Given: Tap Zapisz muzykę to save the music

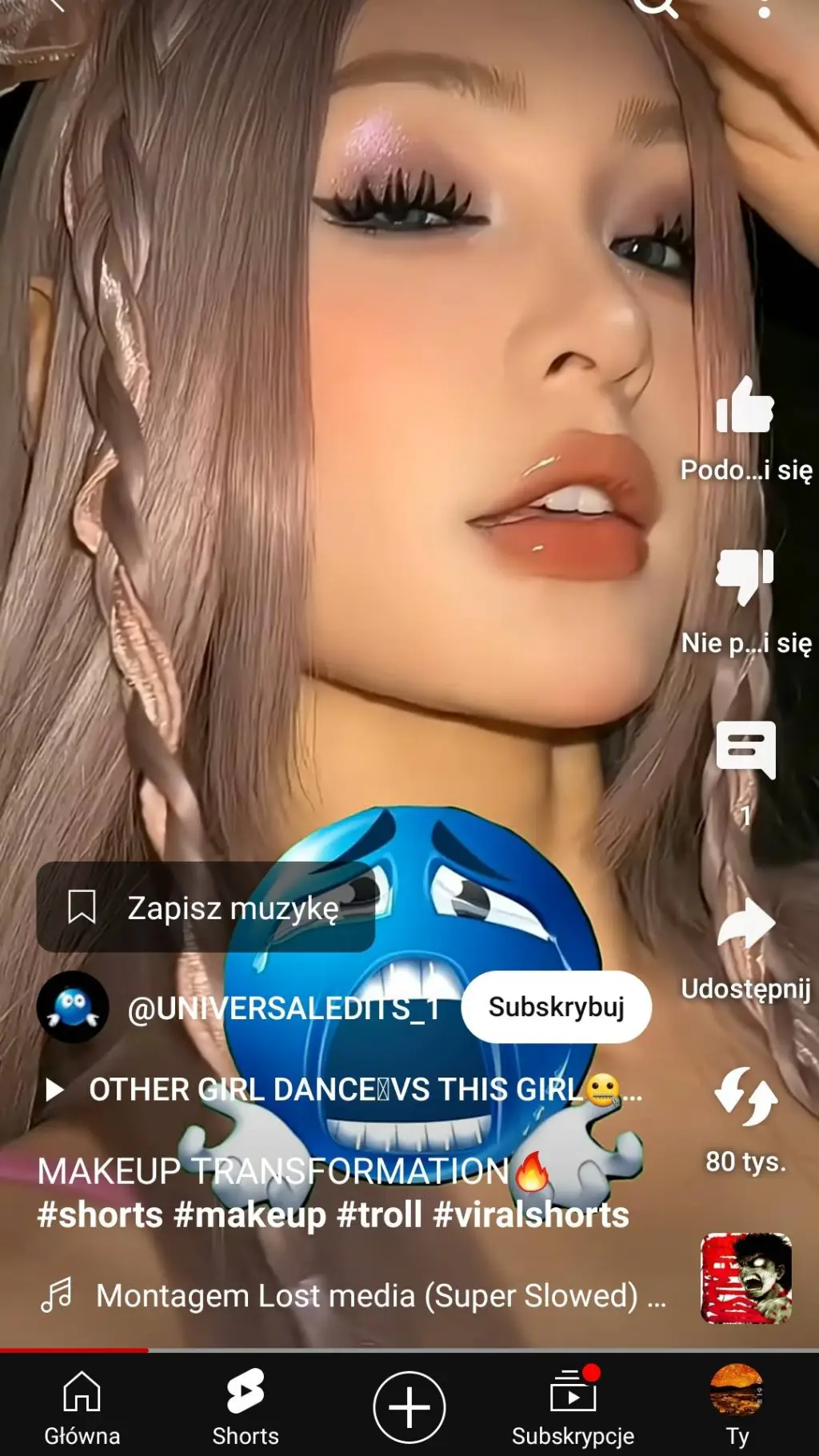Looking at the screenshot, I should point(206,907).
